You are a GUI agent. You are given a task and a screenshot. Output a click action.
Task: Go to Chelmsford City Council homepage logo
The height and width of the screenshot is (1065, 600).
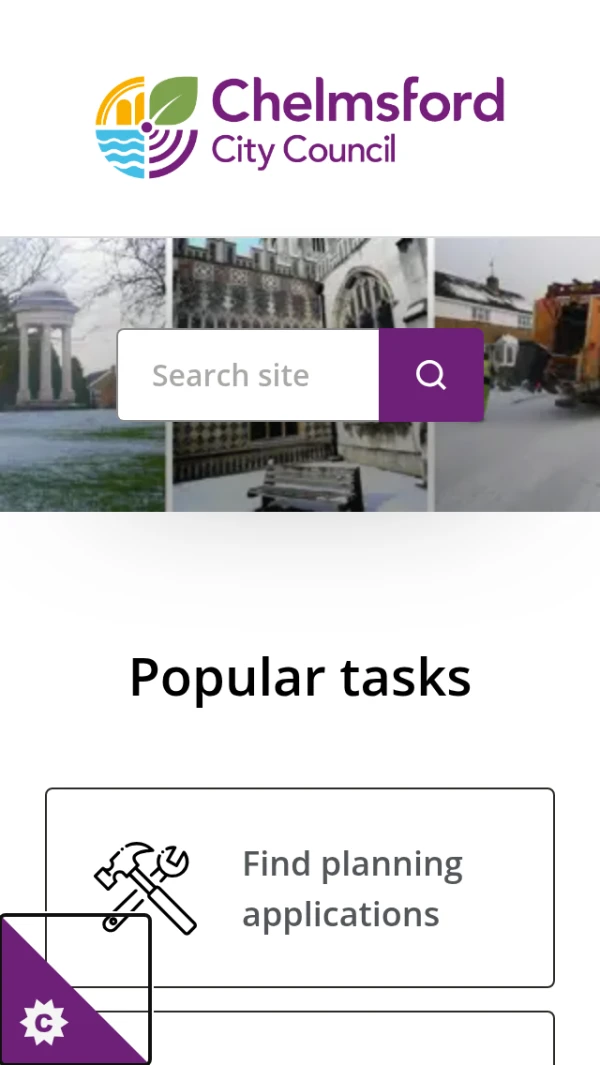300,127
